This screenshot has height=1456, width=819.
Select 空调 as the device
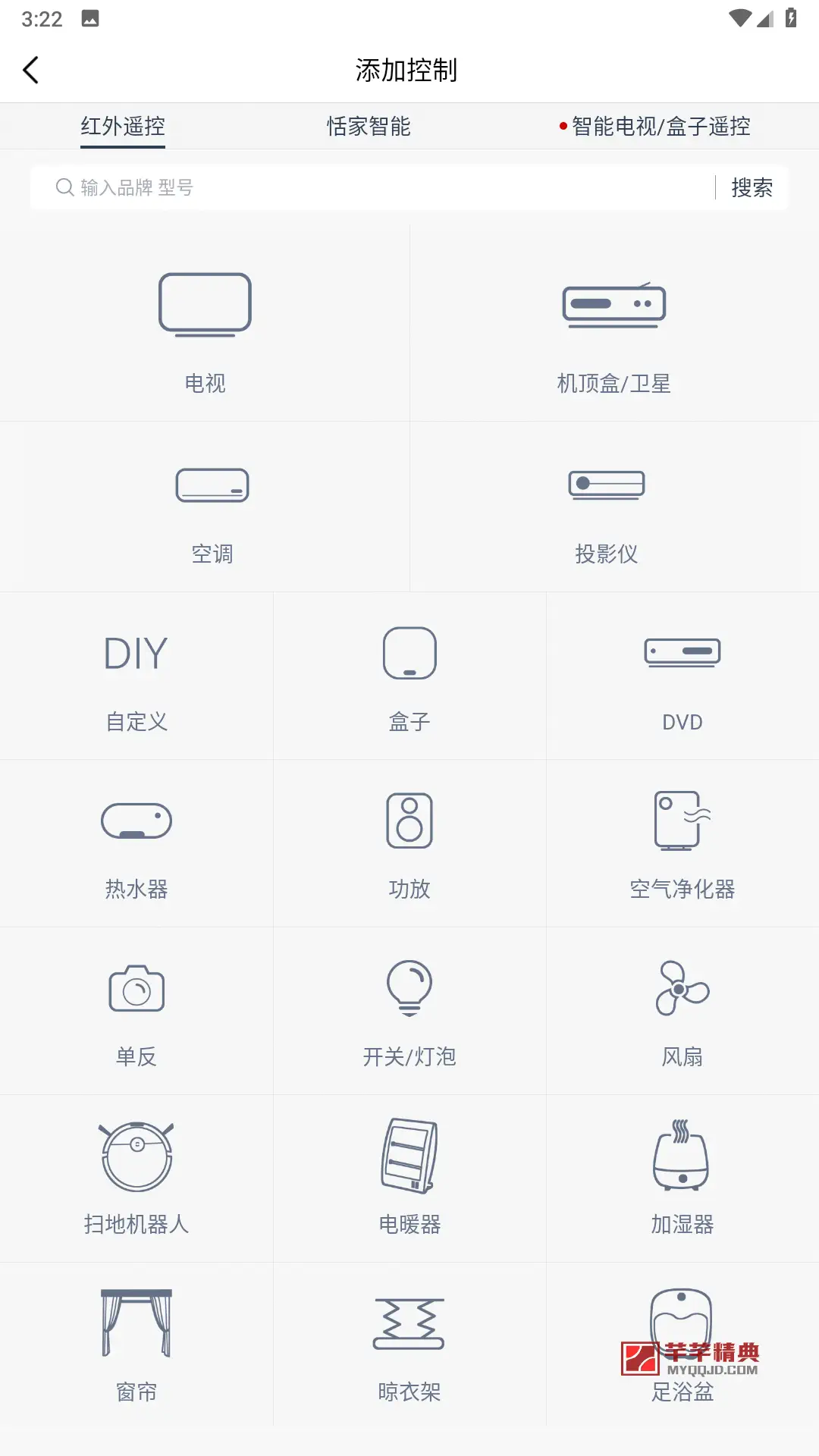point(205,507)
